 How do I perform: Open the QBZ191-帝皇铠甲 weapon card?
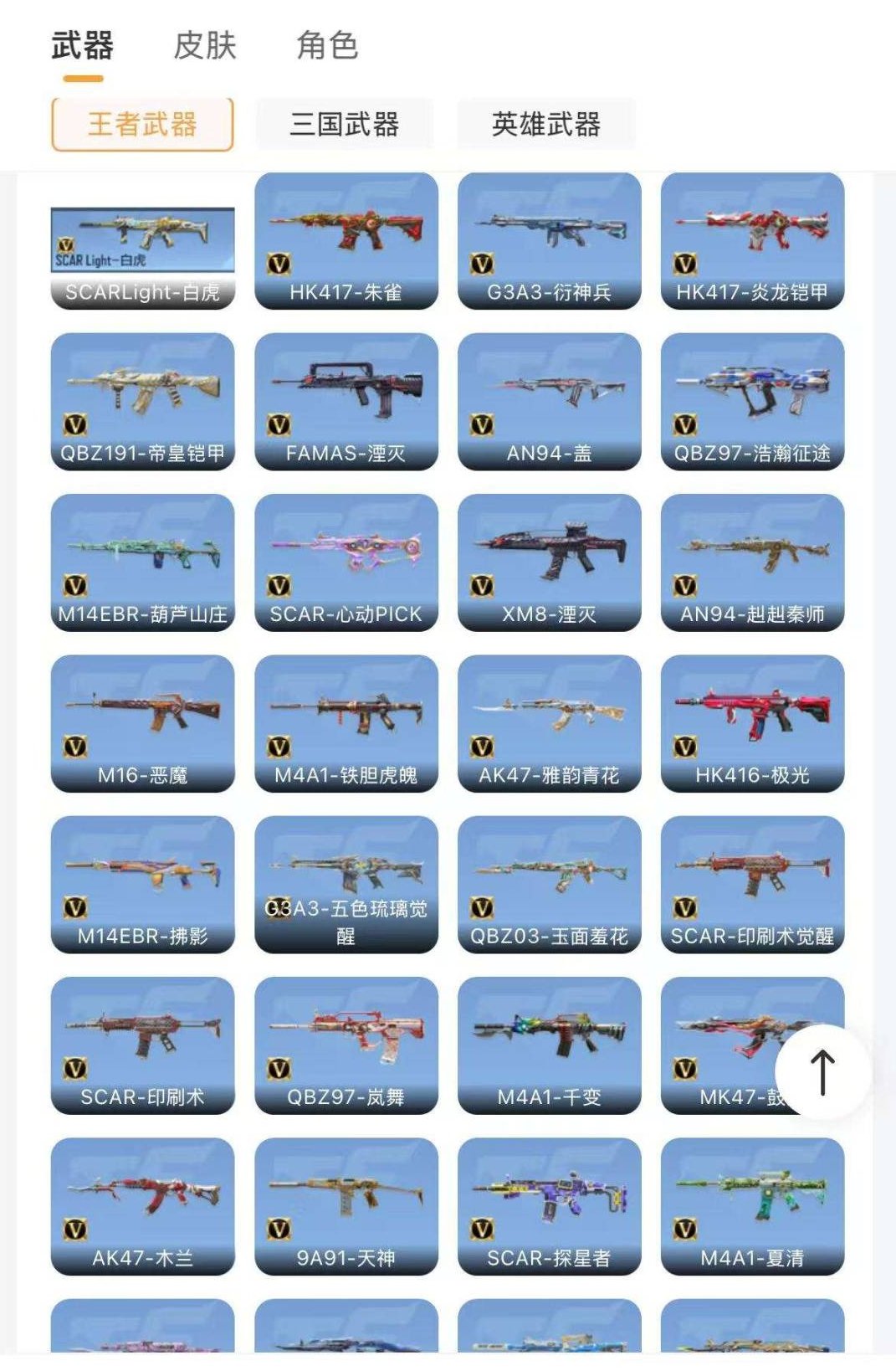click(142, 402)
